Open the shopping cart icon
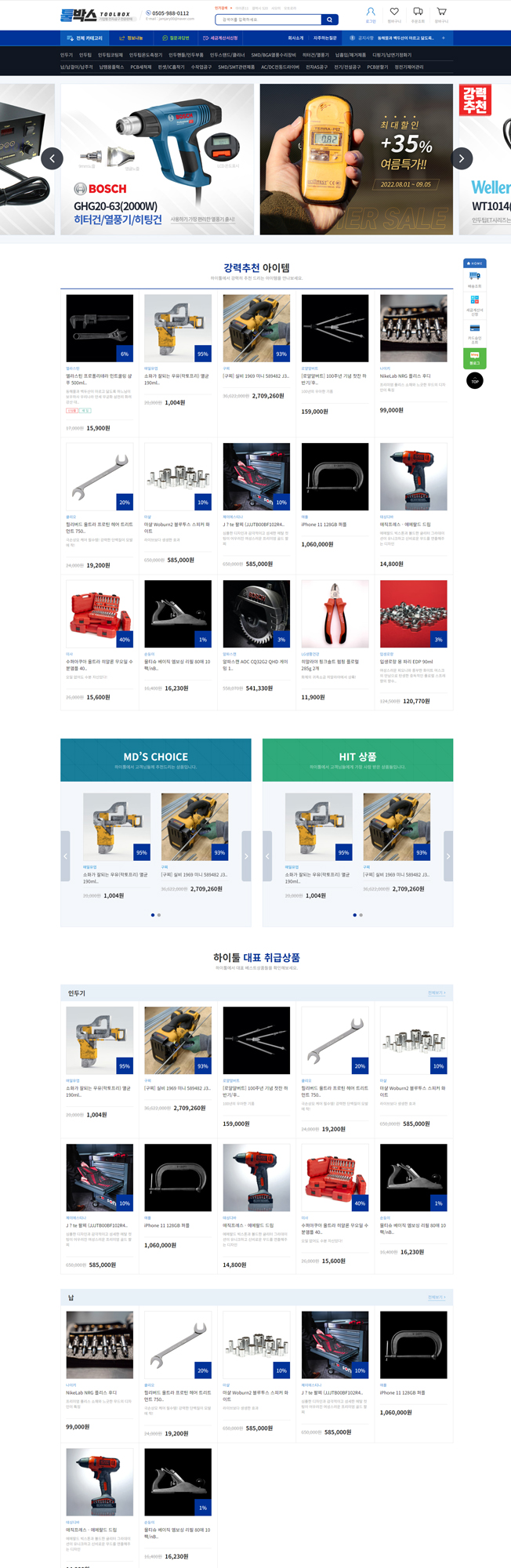Screen dimensions: 511x1568 coord(441,14)
